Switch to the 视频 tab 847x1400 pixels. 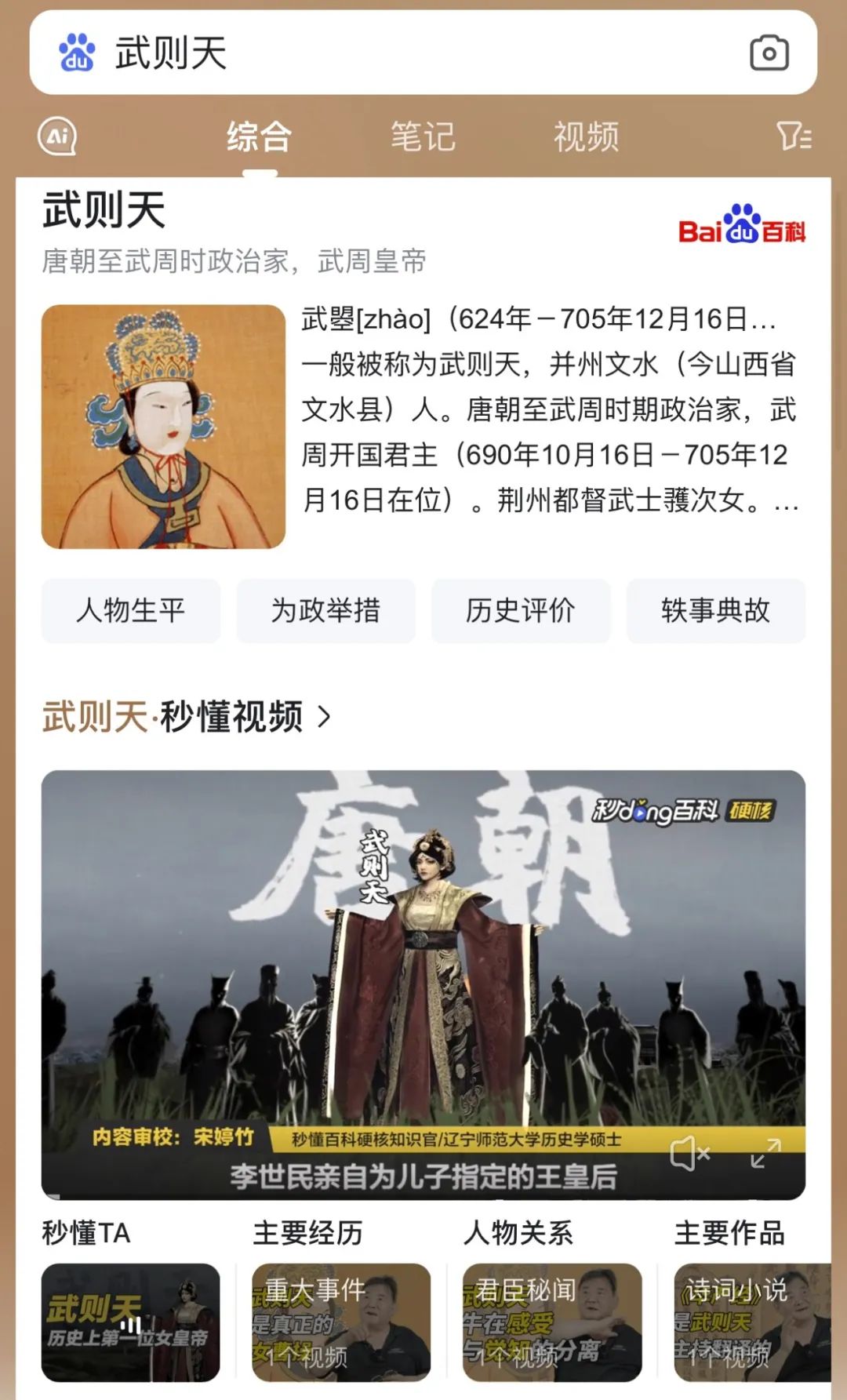[x=587, y=136]
